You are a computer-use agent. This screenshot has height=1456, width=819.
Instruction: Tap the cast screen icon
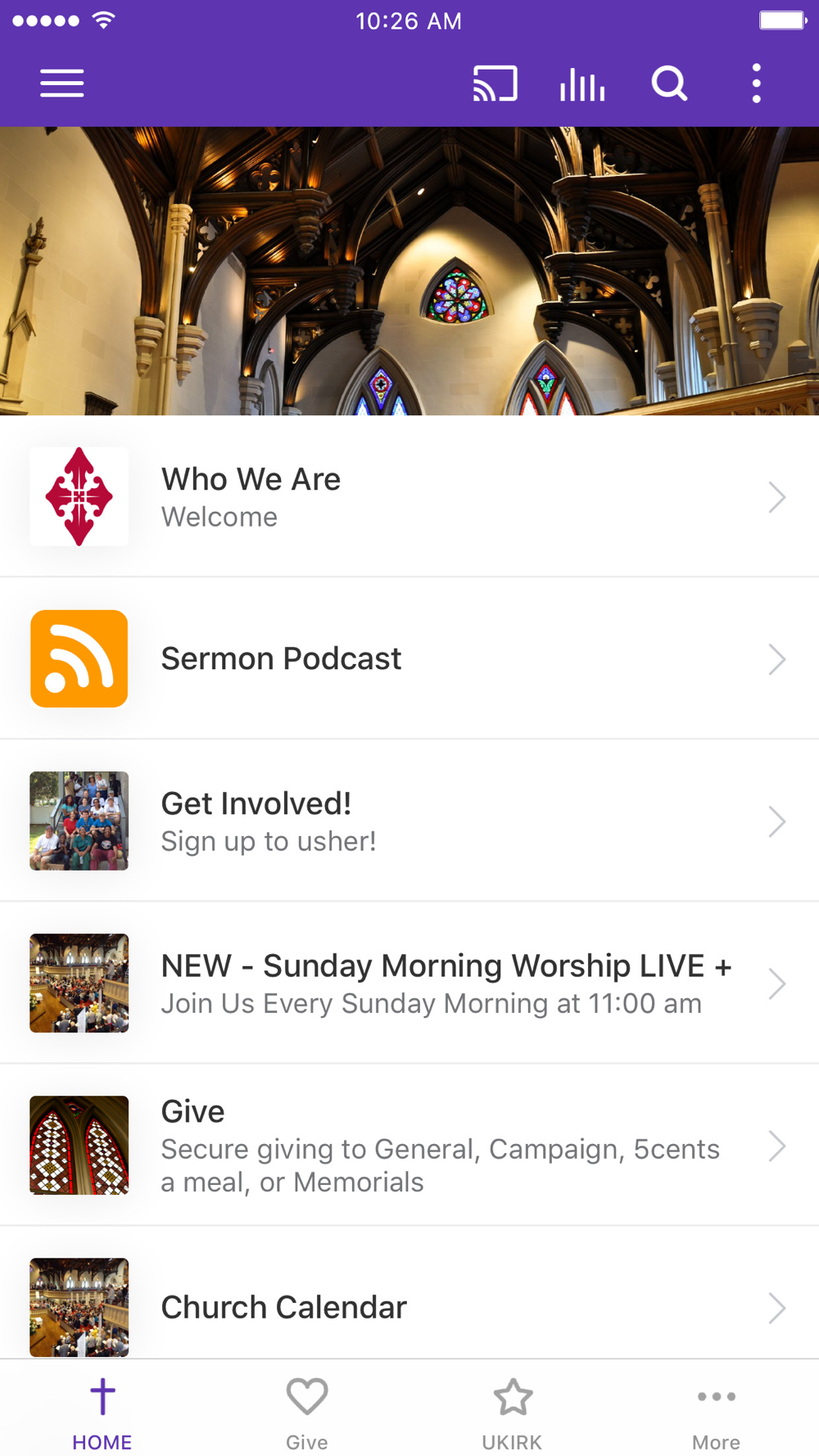click(x=495, y=84)
